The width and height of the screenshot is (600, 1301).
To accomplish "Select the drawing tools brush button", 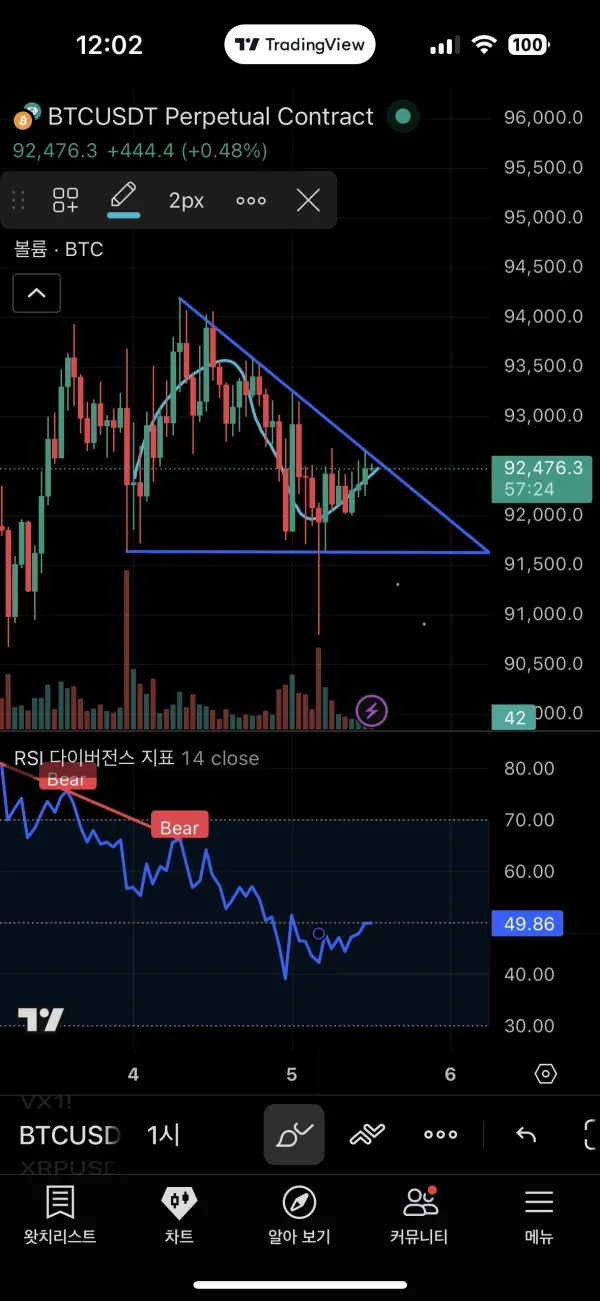I will pyautogui.click(x=294, y=1134).
